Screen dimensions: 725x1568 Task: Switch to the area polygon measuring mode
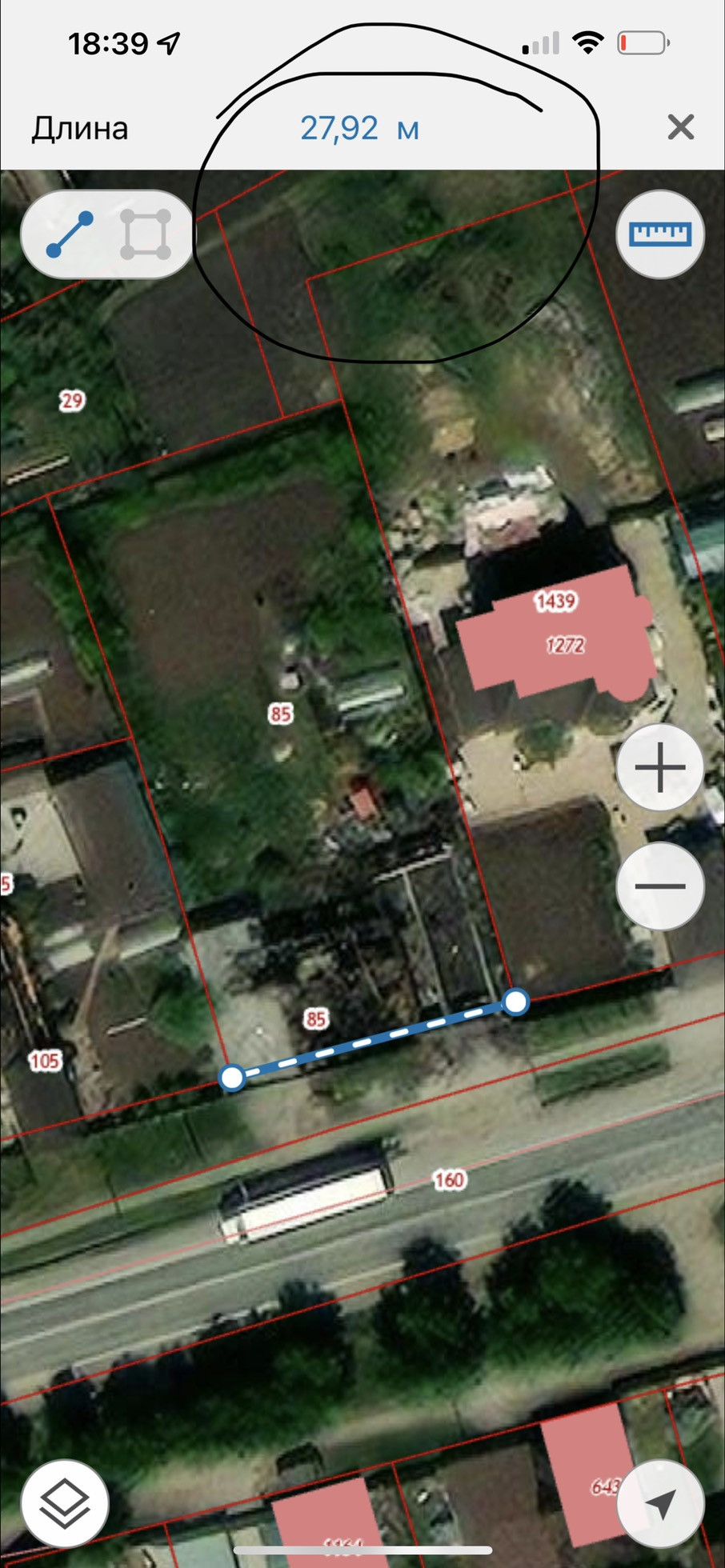[x=146, y=234]
